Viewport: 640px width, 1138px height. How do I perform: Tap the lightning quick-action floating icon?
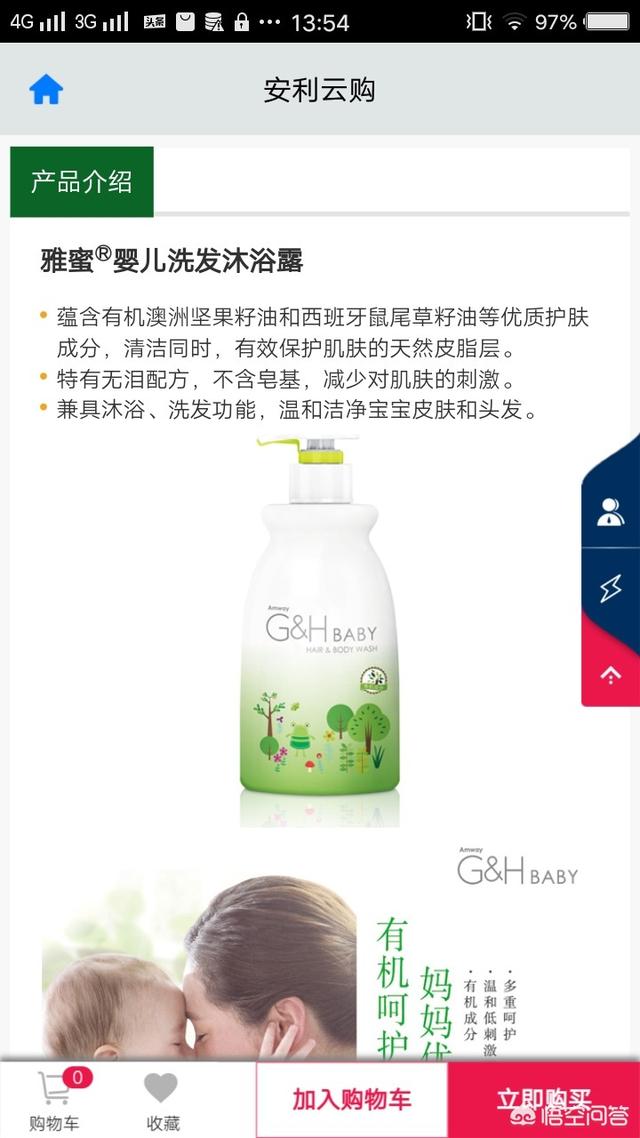point(610,590)
